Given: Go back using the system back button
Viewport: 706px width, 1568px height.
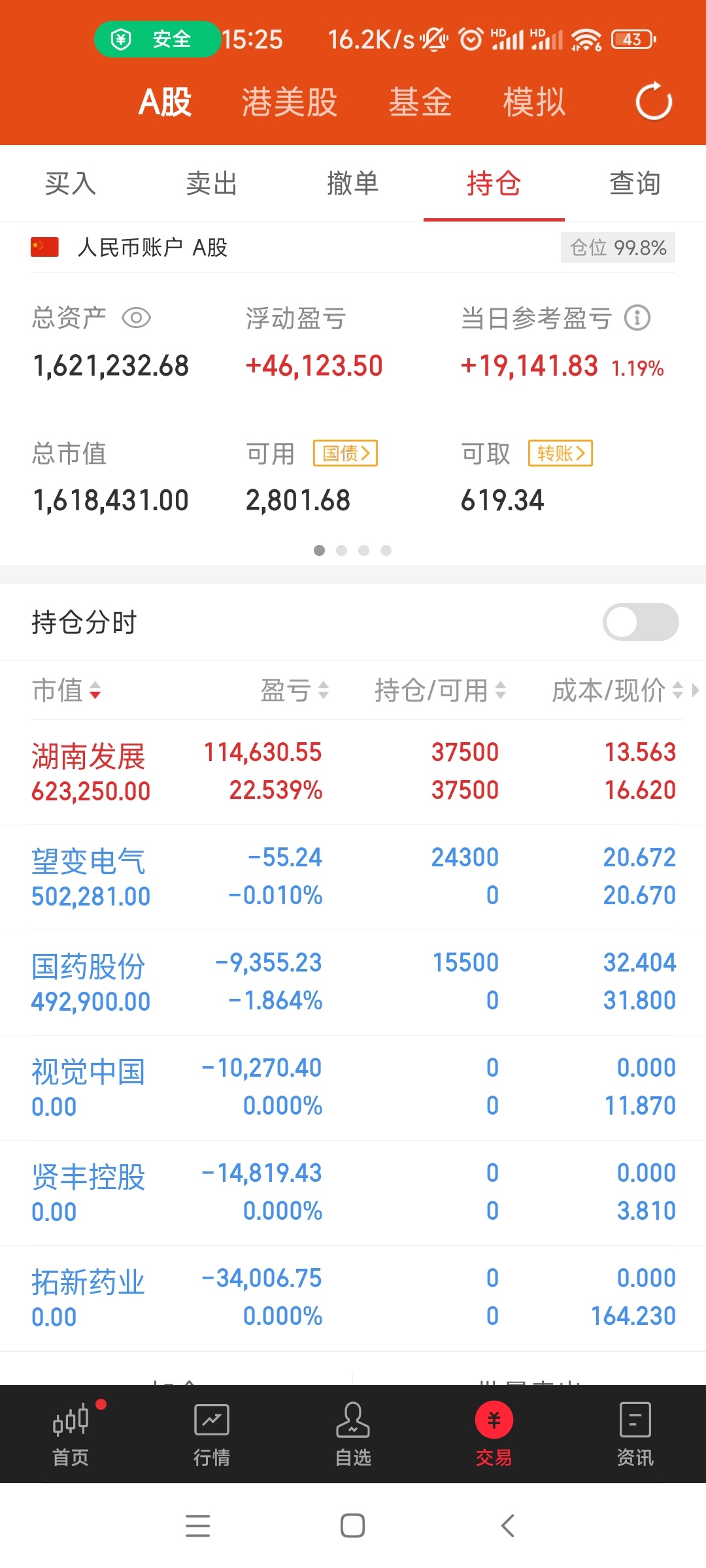Looking at the screenshot, I should pyautogui.click(x=508, y=1526).
